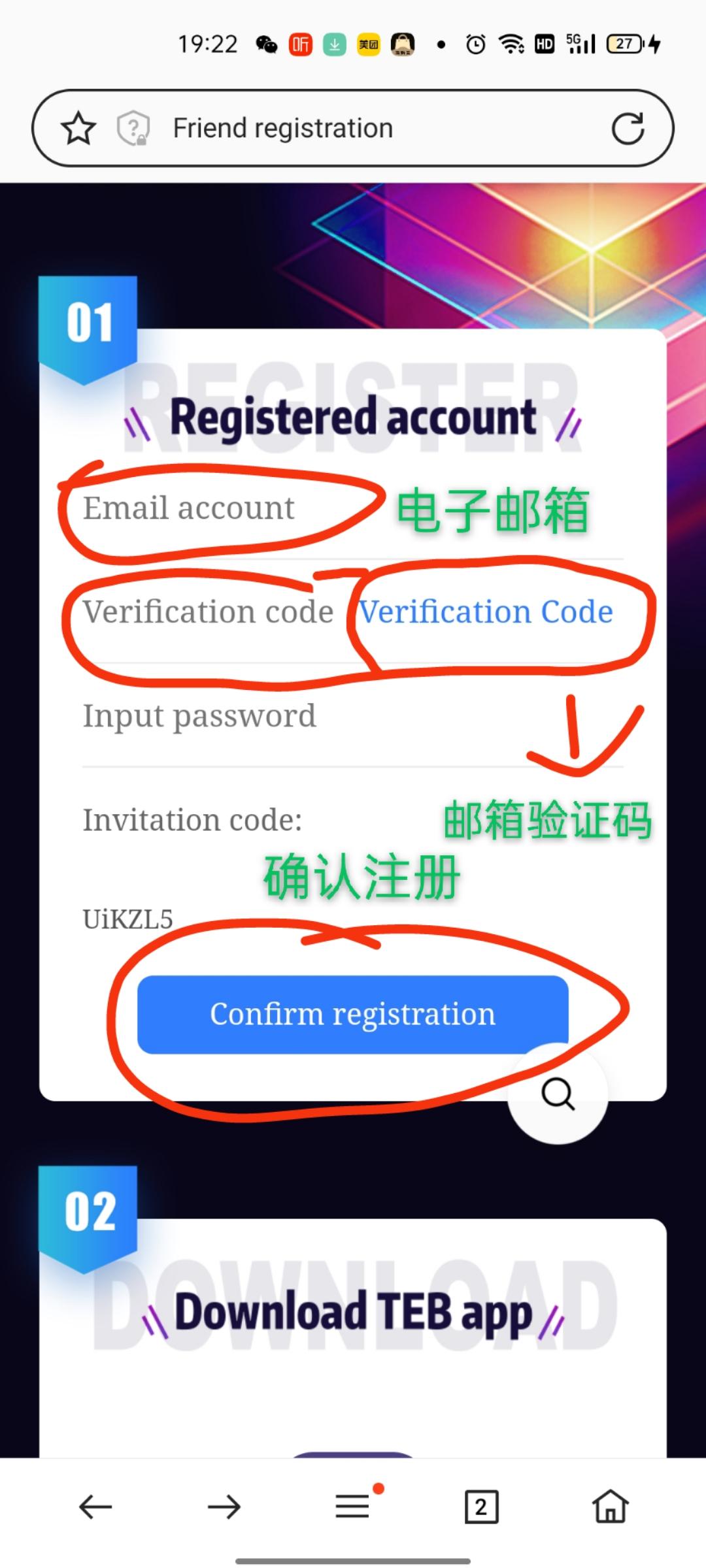Go back using the browser back arrow
The image size is (706, 1568).
tap(95, 1507)
